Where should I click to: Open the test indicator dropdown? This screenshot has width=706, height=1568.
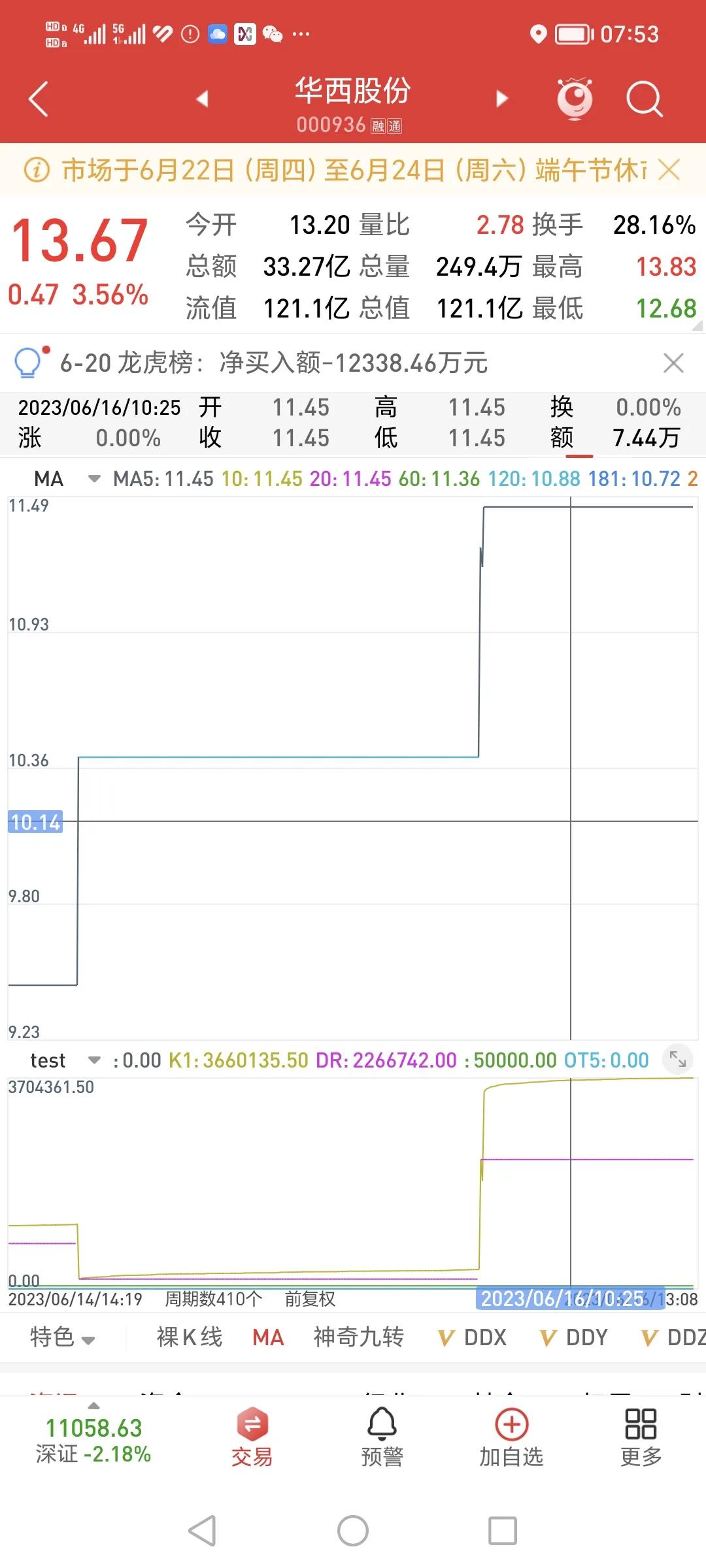pyautogui.click(x=93, y=1060)
